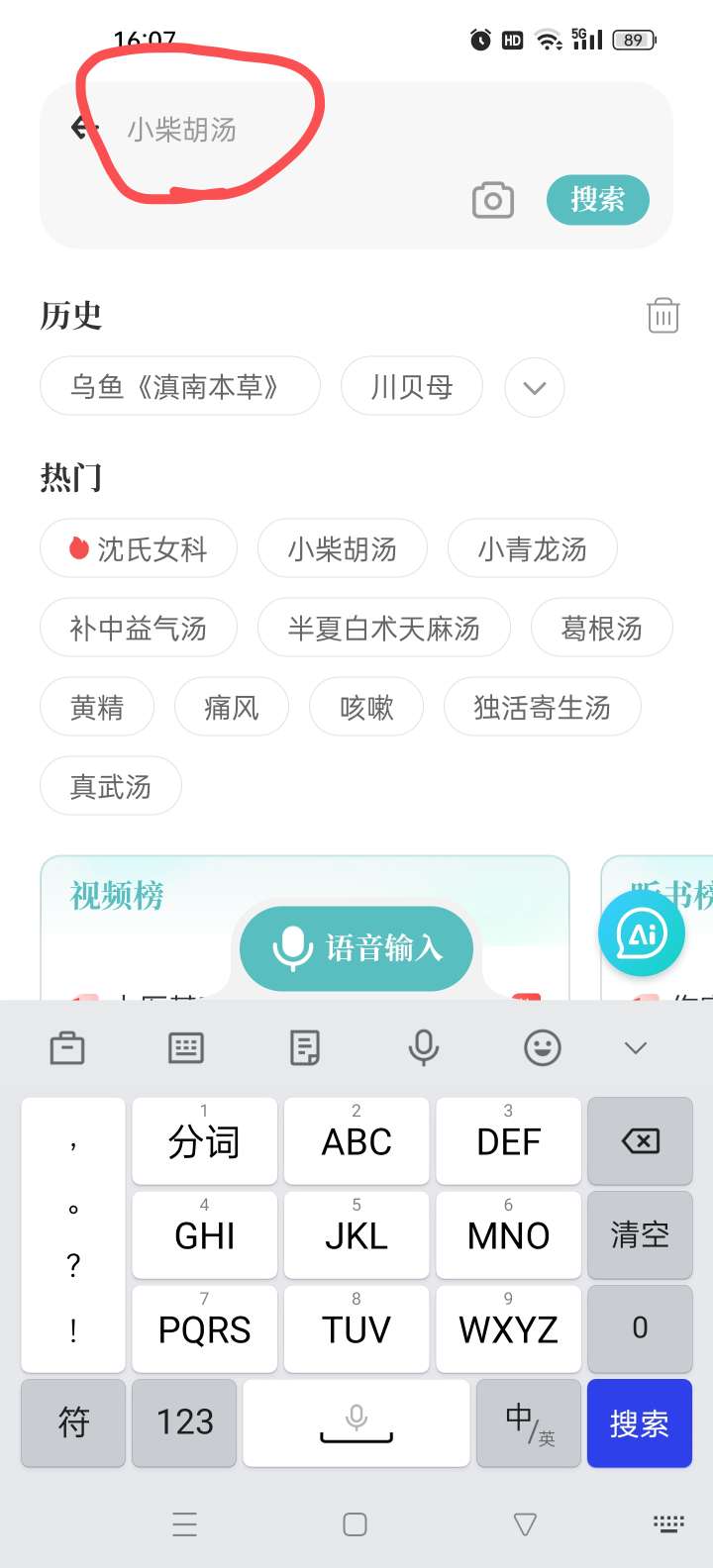The height and width of the screenshot is (1568, 713).
Task: Collapse the keyboard with the down chevron
Action: point(636,1048)
